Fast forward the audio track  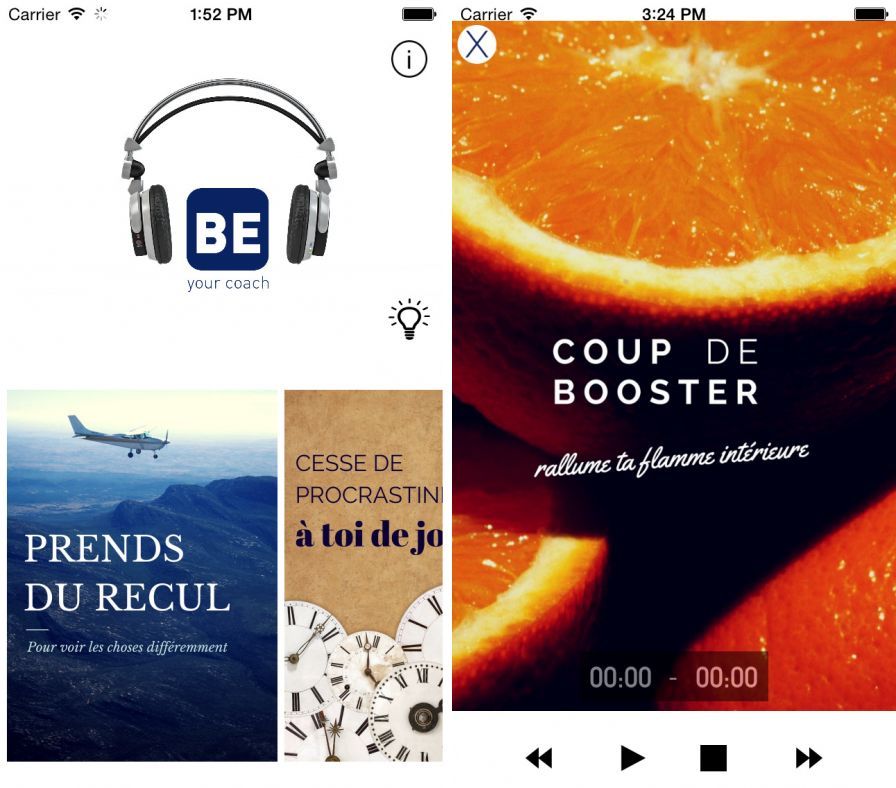tap(808, 758)
